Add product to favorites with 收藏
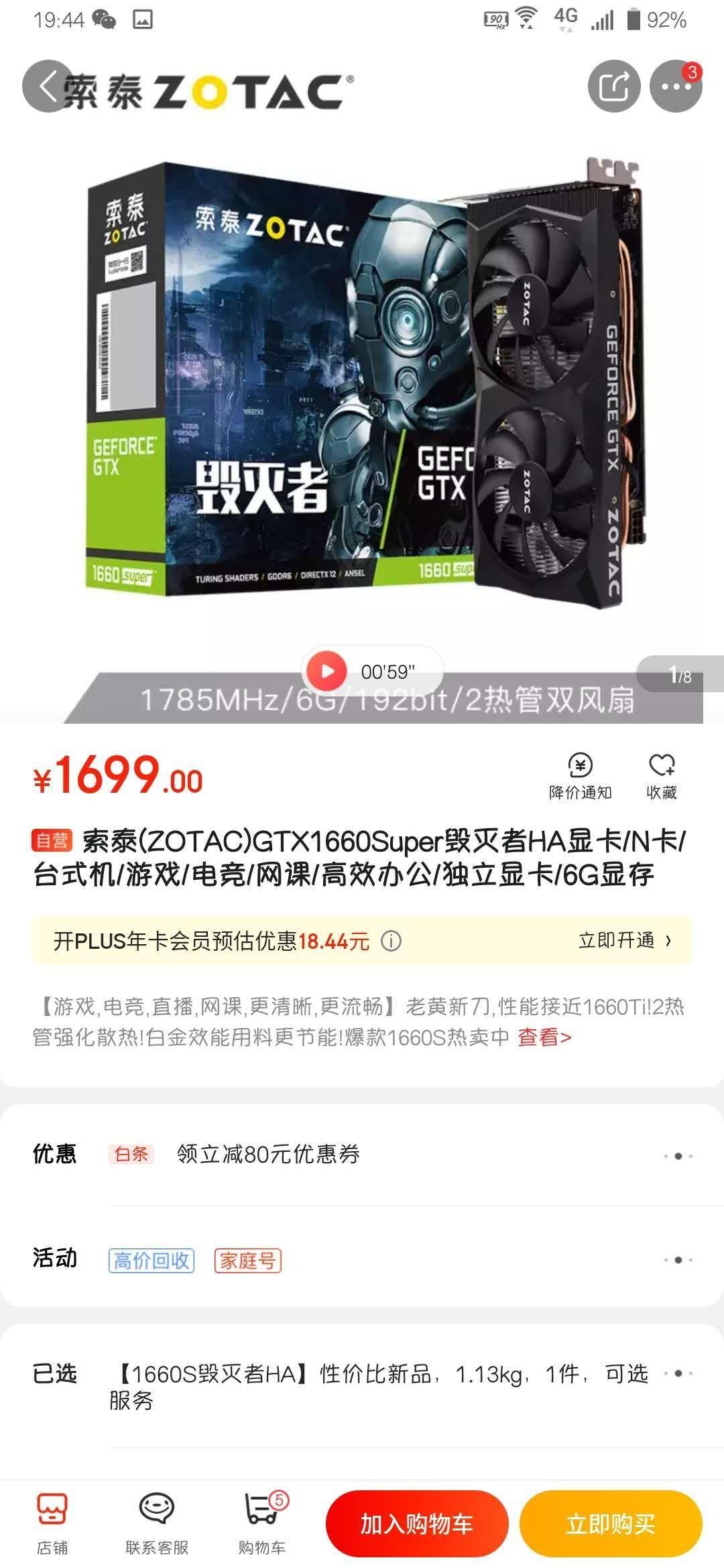 [x=661, y=776]
